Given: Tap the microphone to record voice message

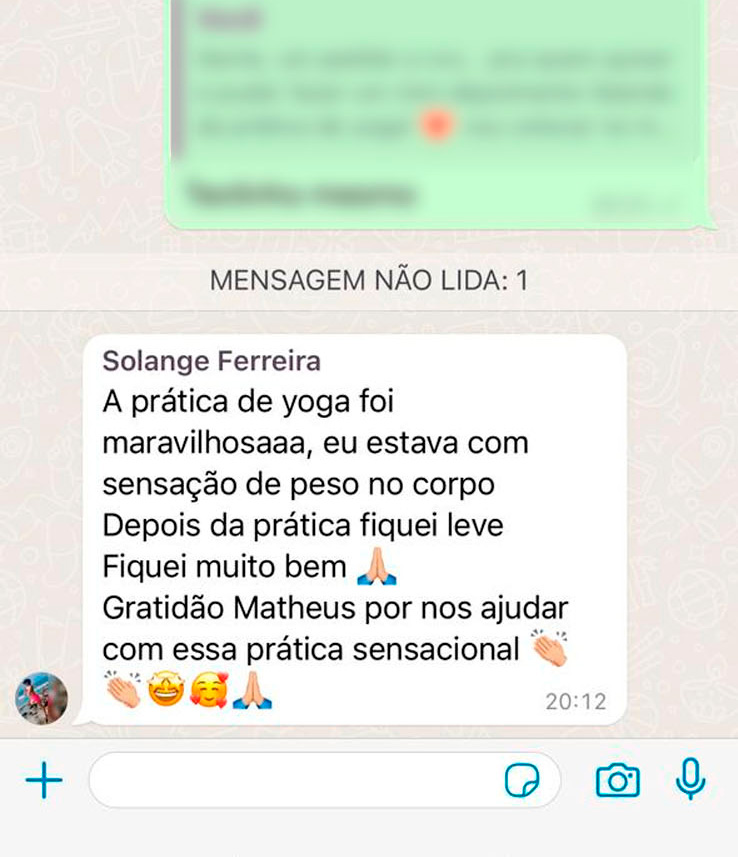Looking at the screenshot, I should [x=690, y=780].
